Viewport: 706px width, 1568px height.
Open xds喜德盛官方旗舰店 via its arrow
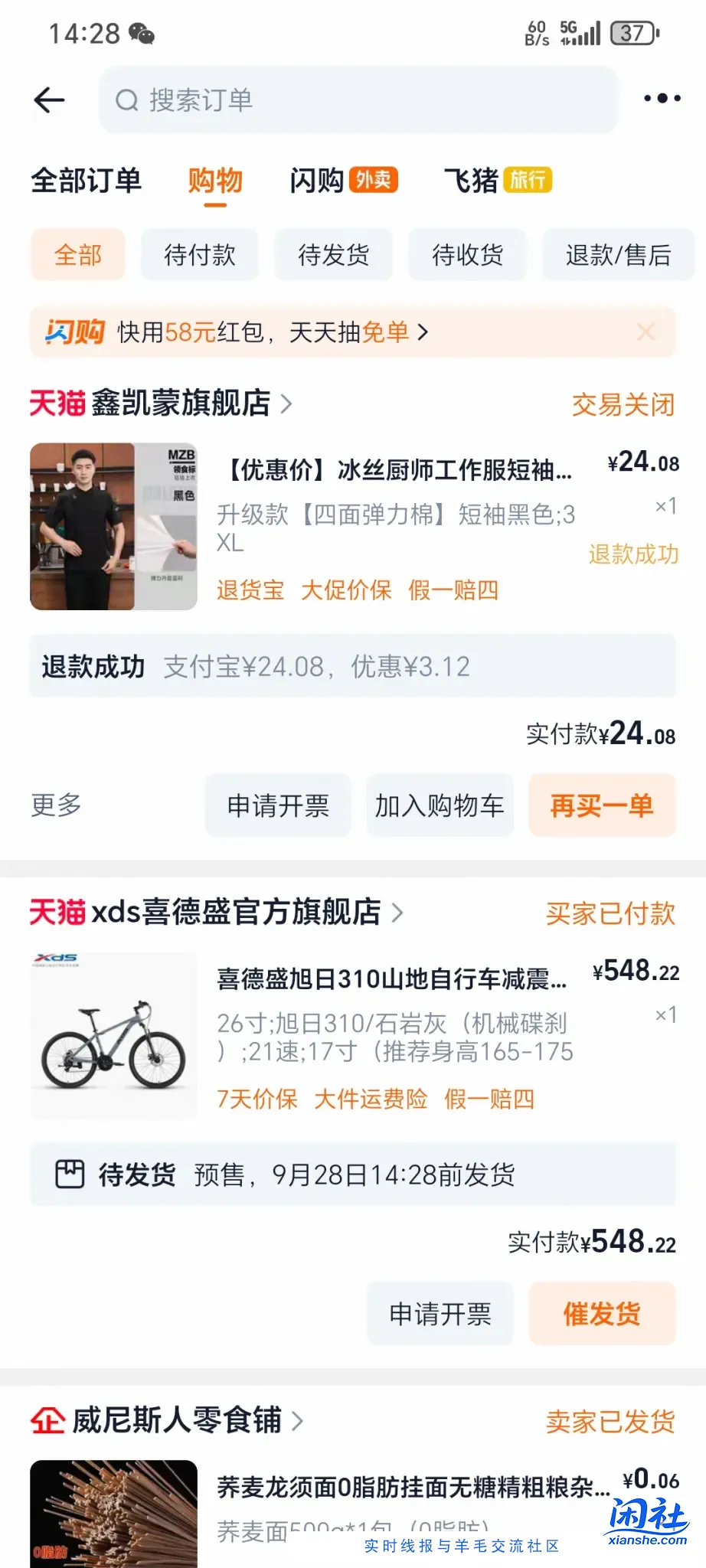tap(397, 913)
